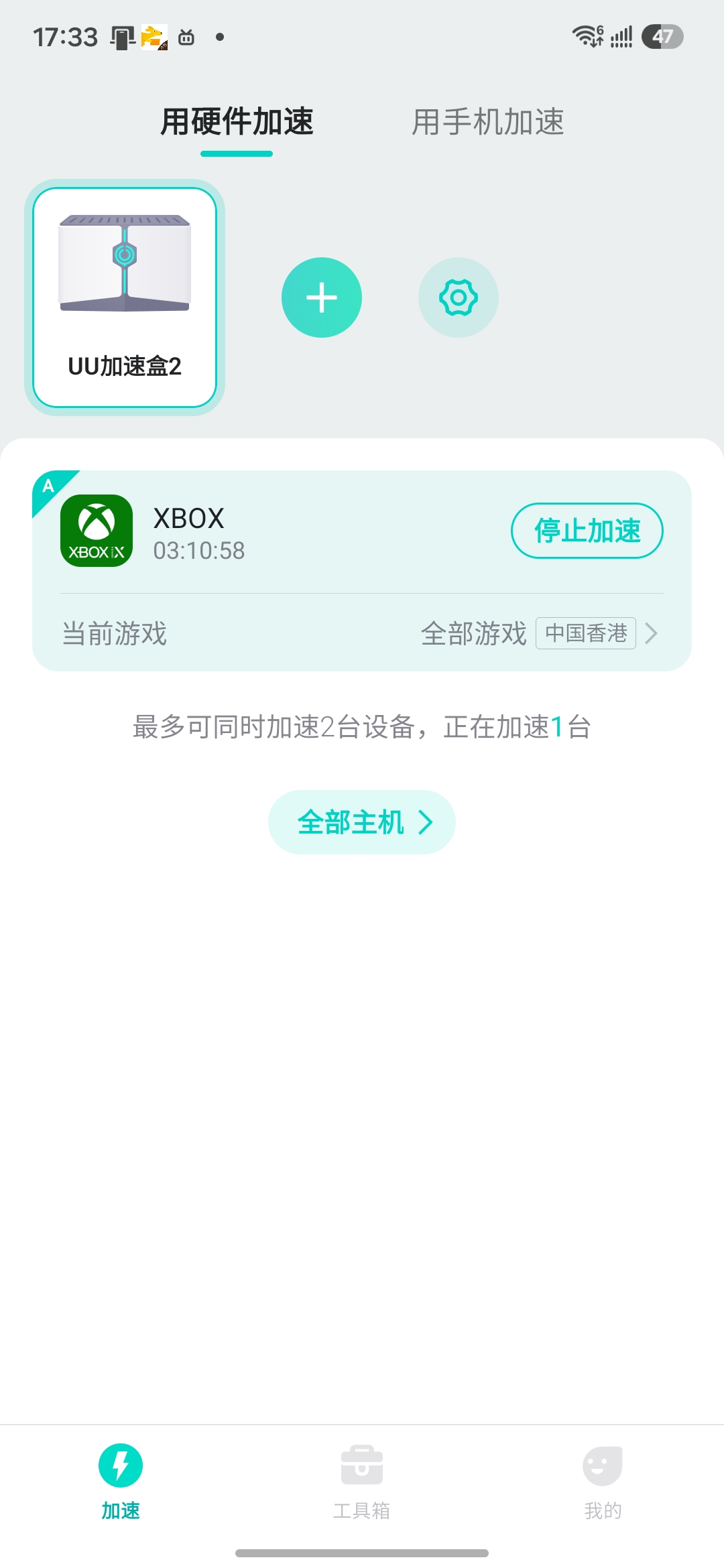Switch to the 用手机加速 tab

pyautogui.click(x=487, y=122)
